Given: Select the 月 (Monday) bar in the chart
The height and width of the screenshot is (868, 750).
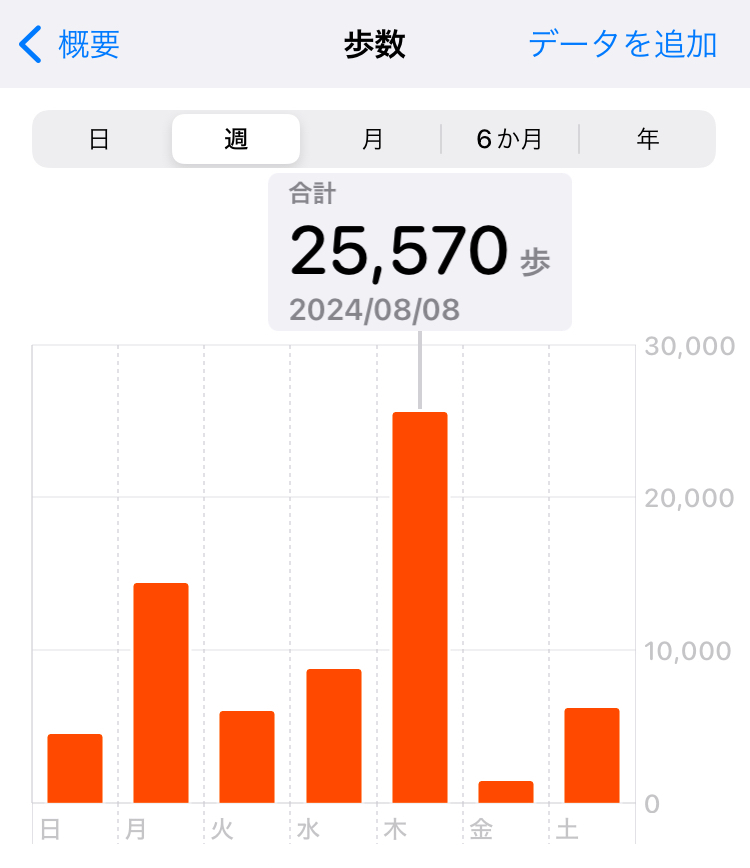Looking at the screenshot, I should 161,692.
